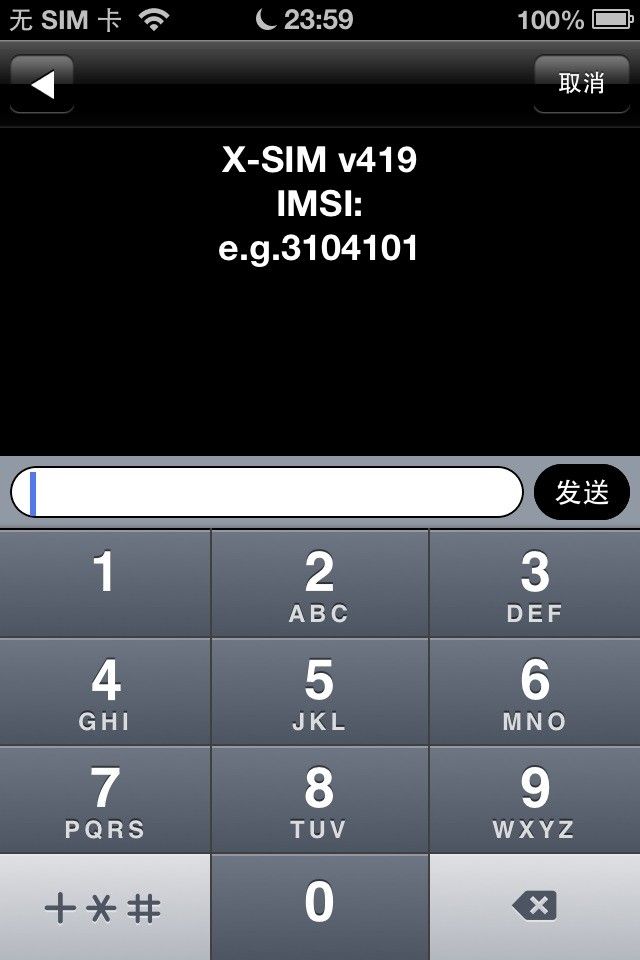Enter digit 0 on the keypad
640x960 pixels.
pyautogui.click(x=319, y=906)
